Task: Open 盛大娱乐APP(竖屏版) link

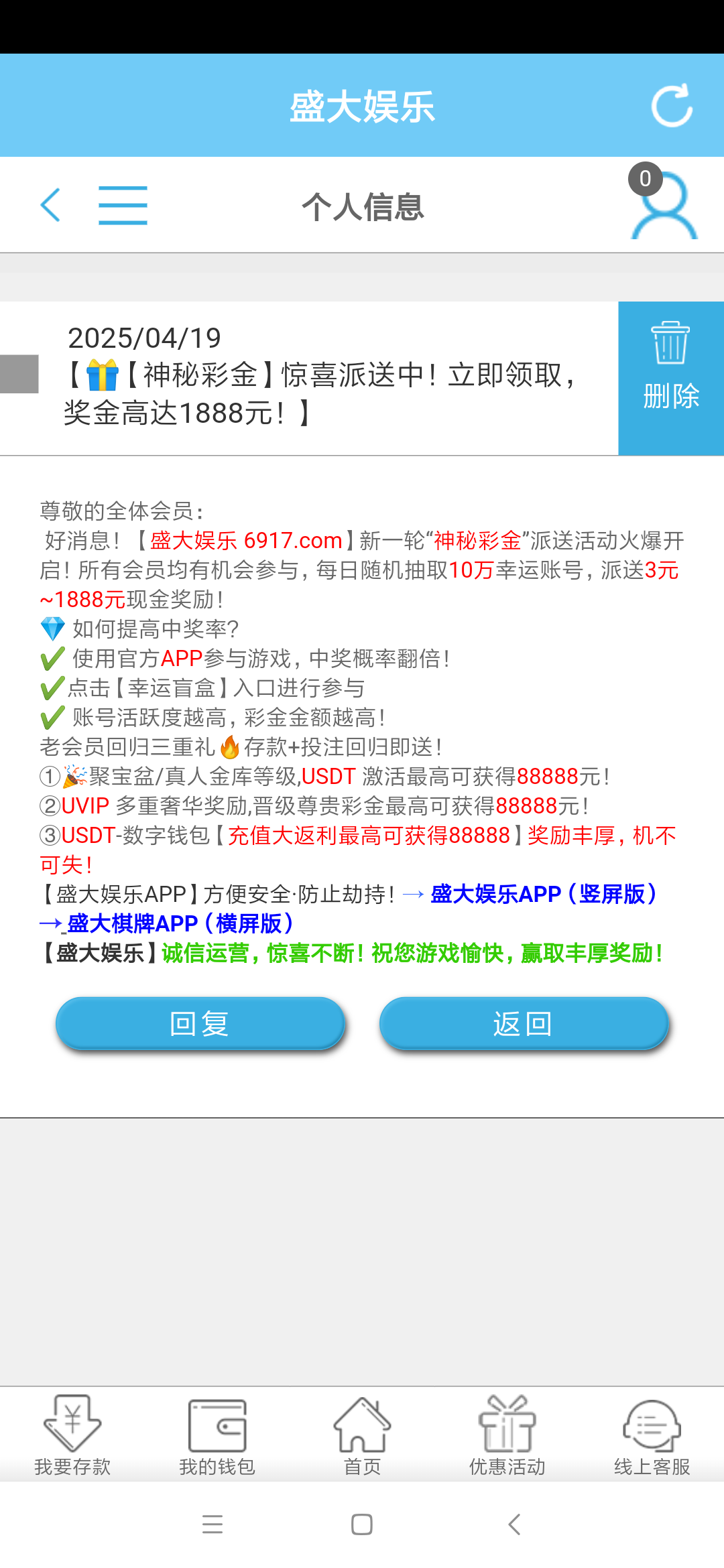Action: click(x=543, y=894)
